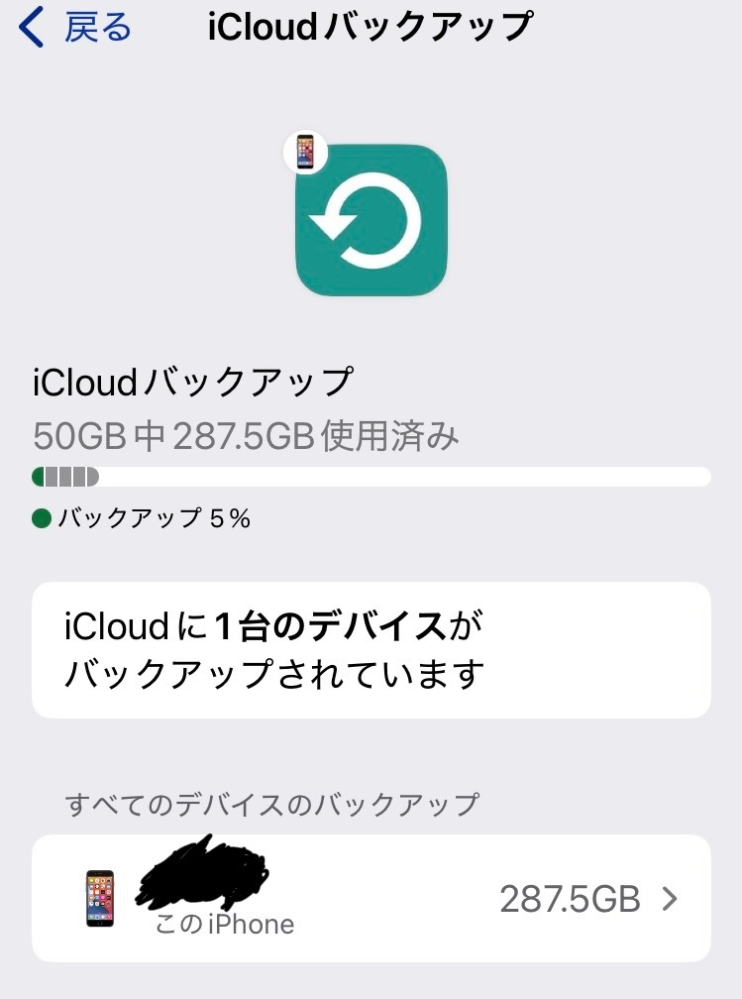Tap the iCloudバックアップ title at the top
Viewport: 742px width, 999px height.
coord(370,27)
